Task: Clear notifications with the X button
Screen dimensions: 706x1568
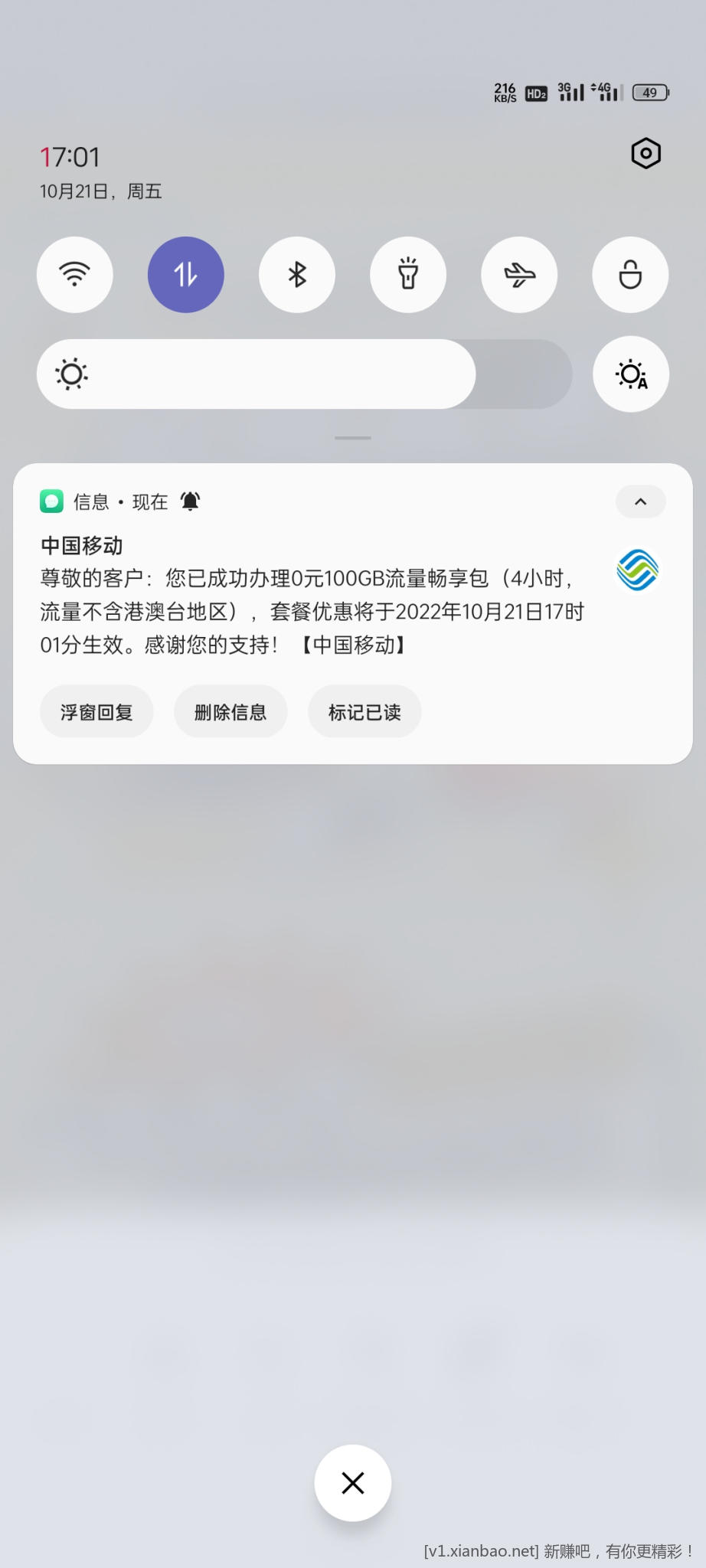Action: tap(353, 1483)
